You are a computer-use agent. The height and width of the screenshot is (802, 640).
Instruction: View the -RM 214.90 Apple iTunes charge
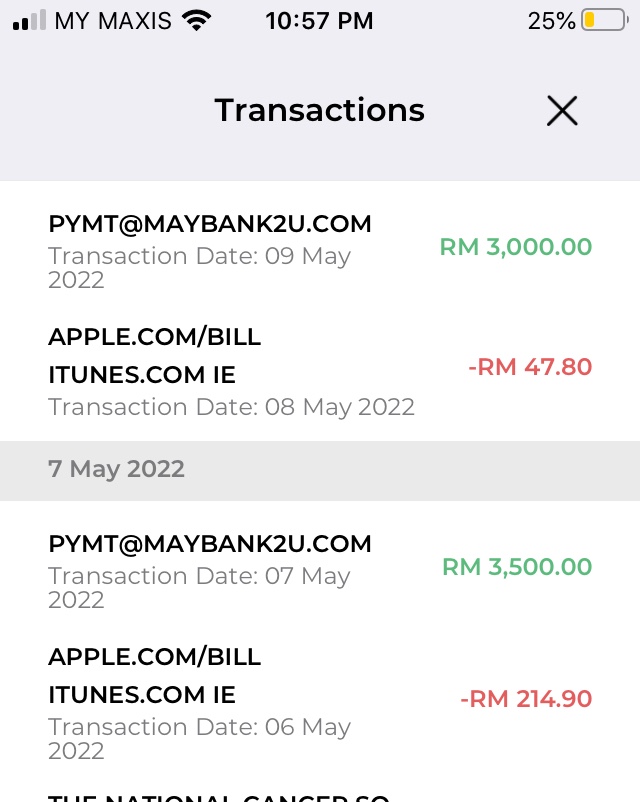[x=320, y=699]
